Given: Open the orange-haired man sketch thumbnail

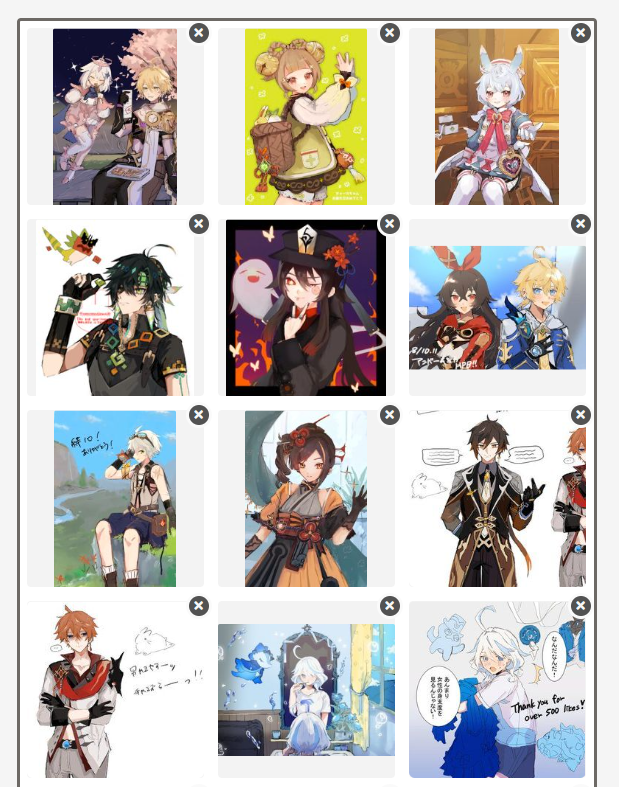Looking at the screenshot, I should tap(115, 690).
